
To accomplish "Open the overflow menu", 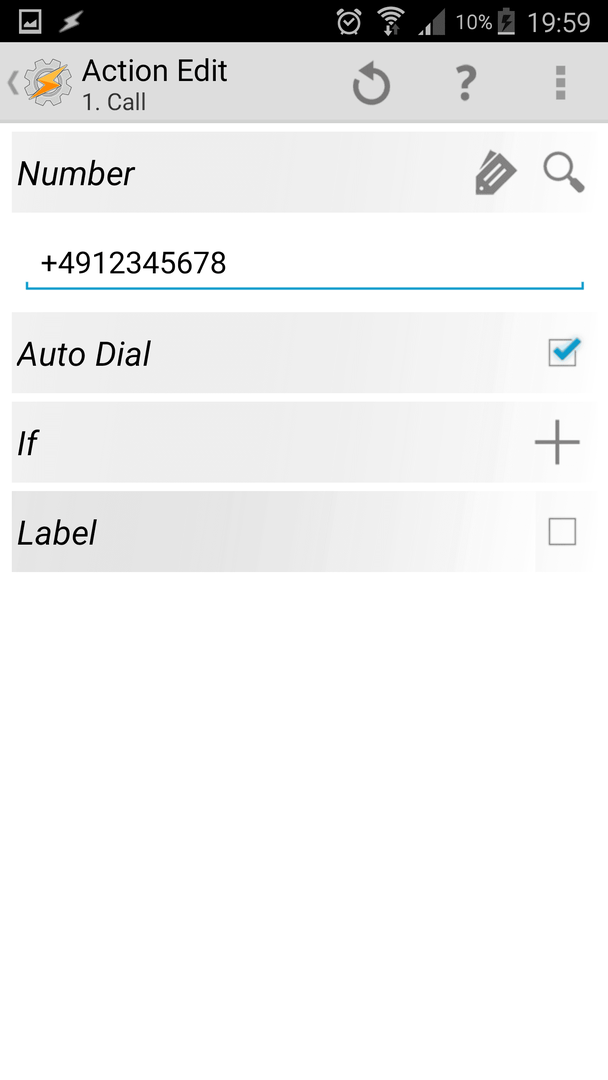I will click(x=560, y=83).
